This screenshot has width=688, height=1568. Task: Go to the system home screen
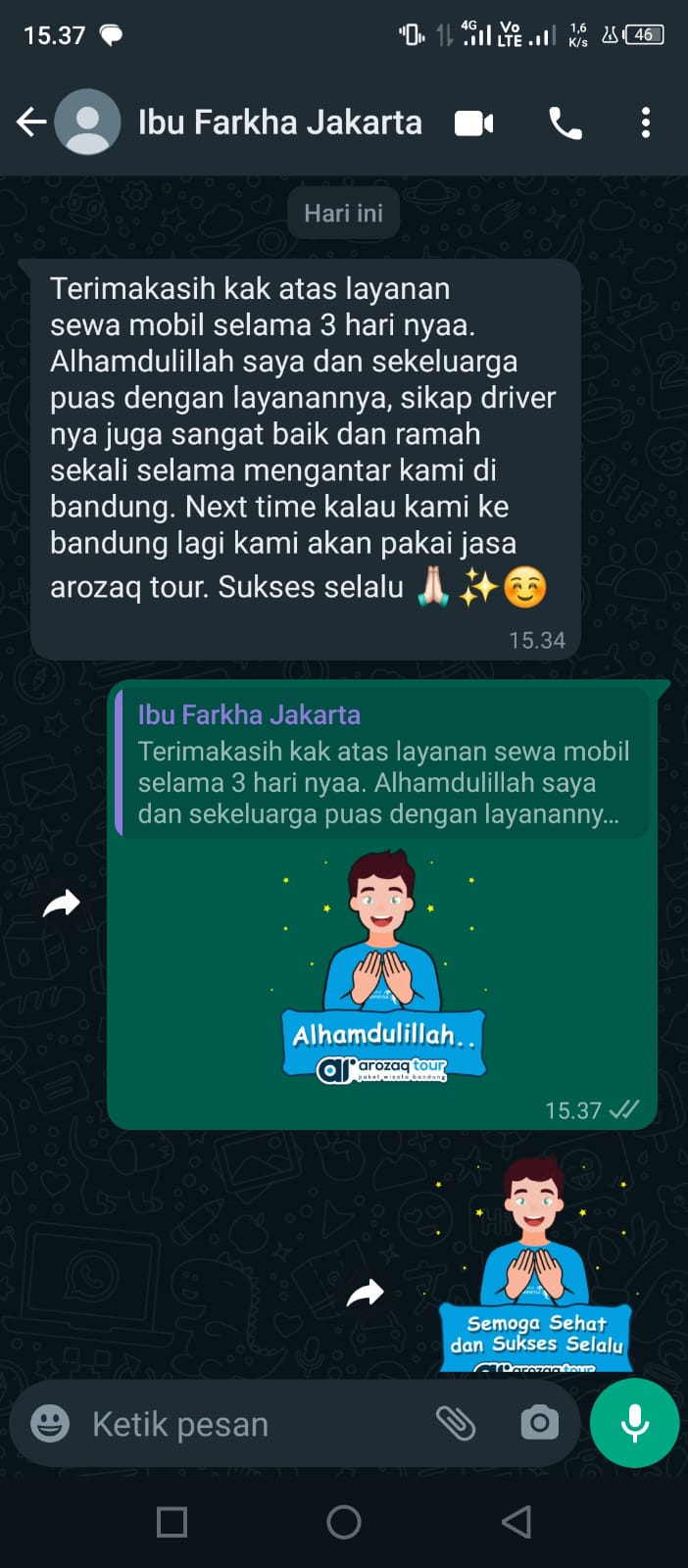[344, 1522]
